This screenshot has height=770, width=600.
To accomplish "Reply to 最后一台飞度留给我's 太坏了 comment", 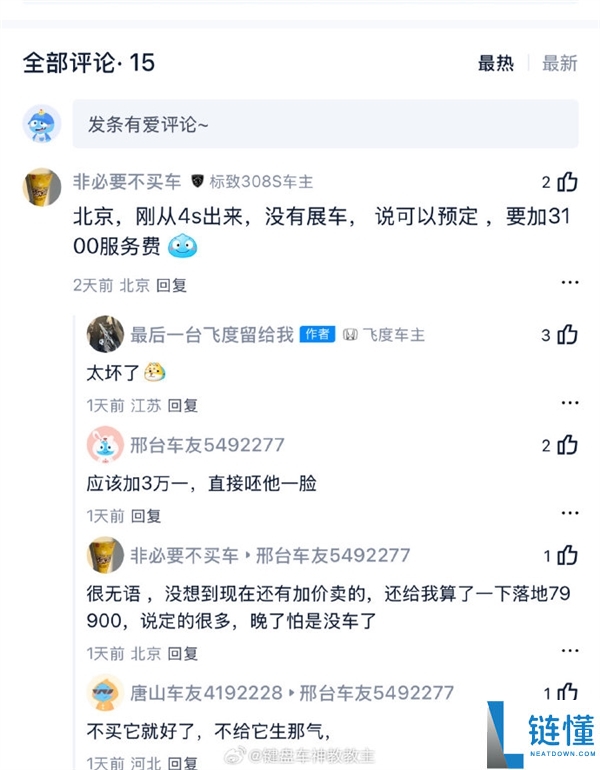I will tap(182, 405).
